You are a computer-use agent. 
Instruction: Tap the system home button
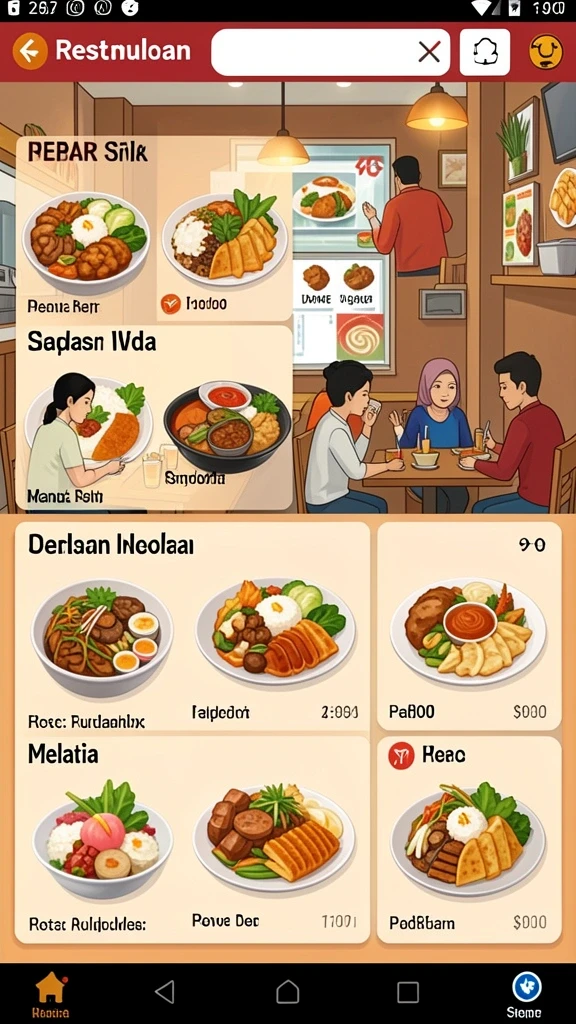(287, 992)
